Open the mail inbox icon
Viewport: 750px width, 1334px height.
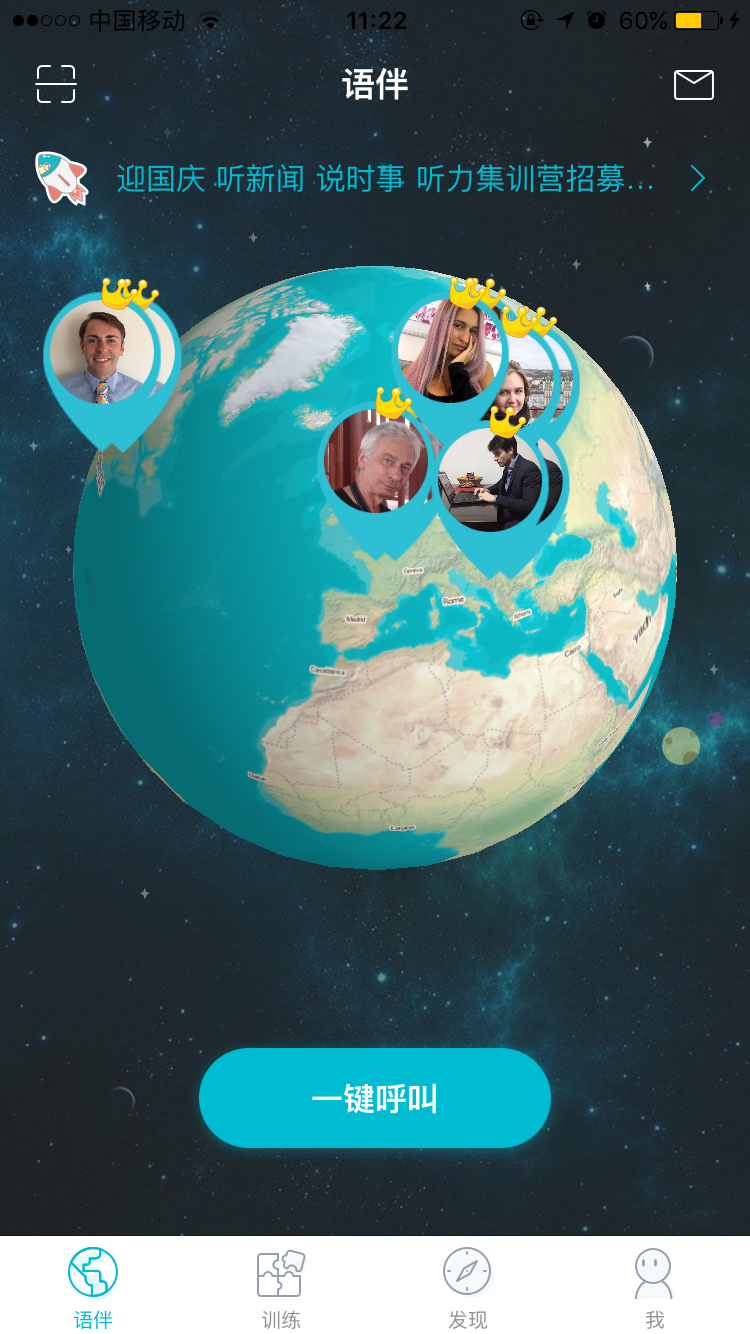tap(693, 85)
